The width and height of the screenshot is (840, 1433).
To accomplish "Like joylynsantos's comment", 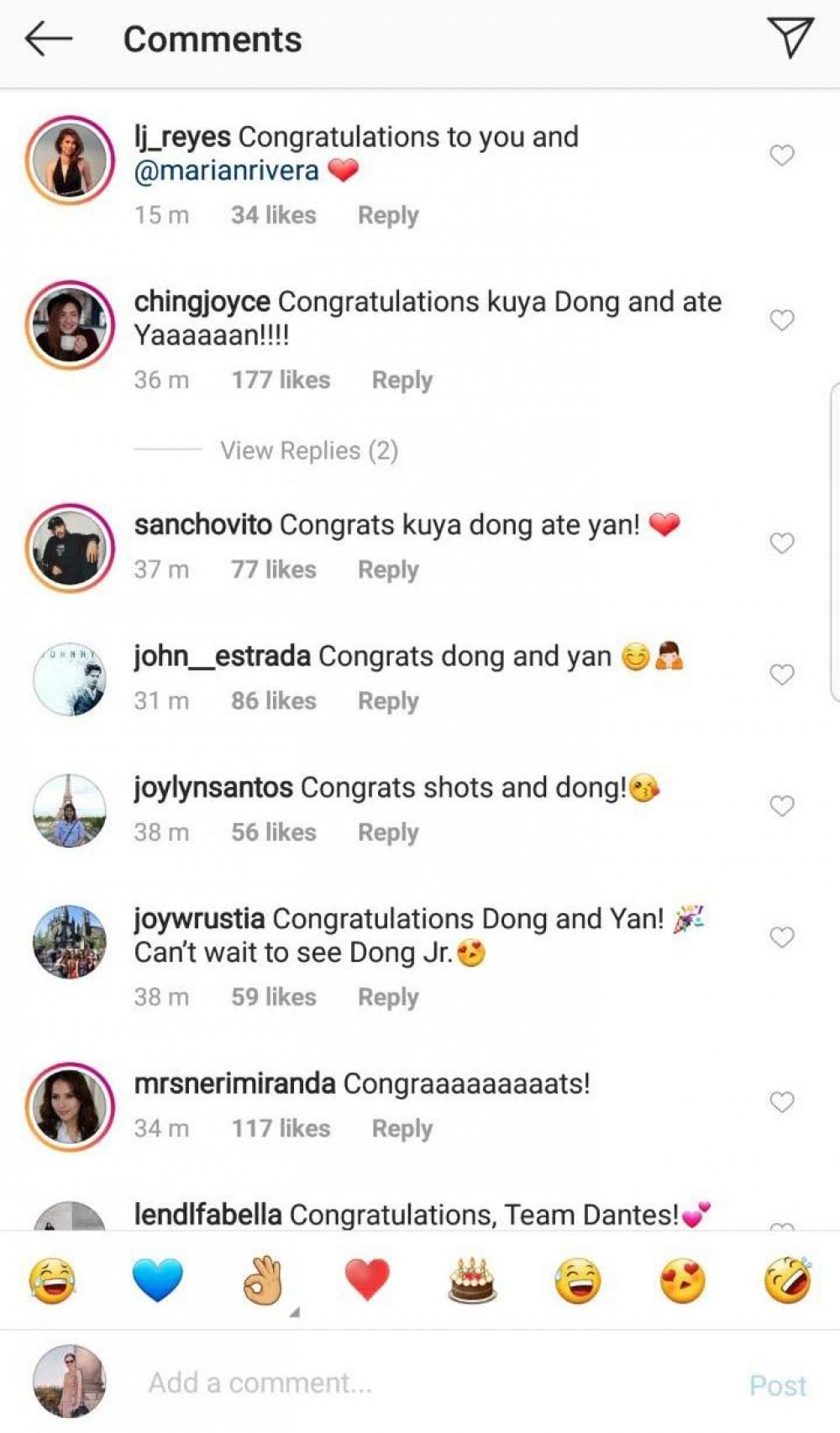I will pyautogui.click(x=782, y=806).
